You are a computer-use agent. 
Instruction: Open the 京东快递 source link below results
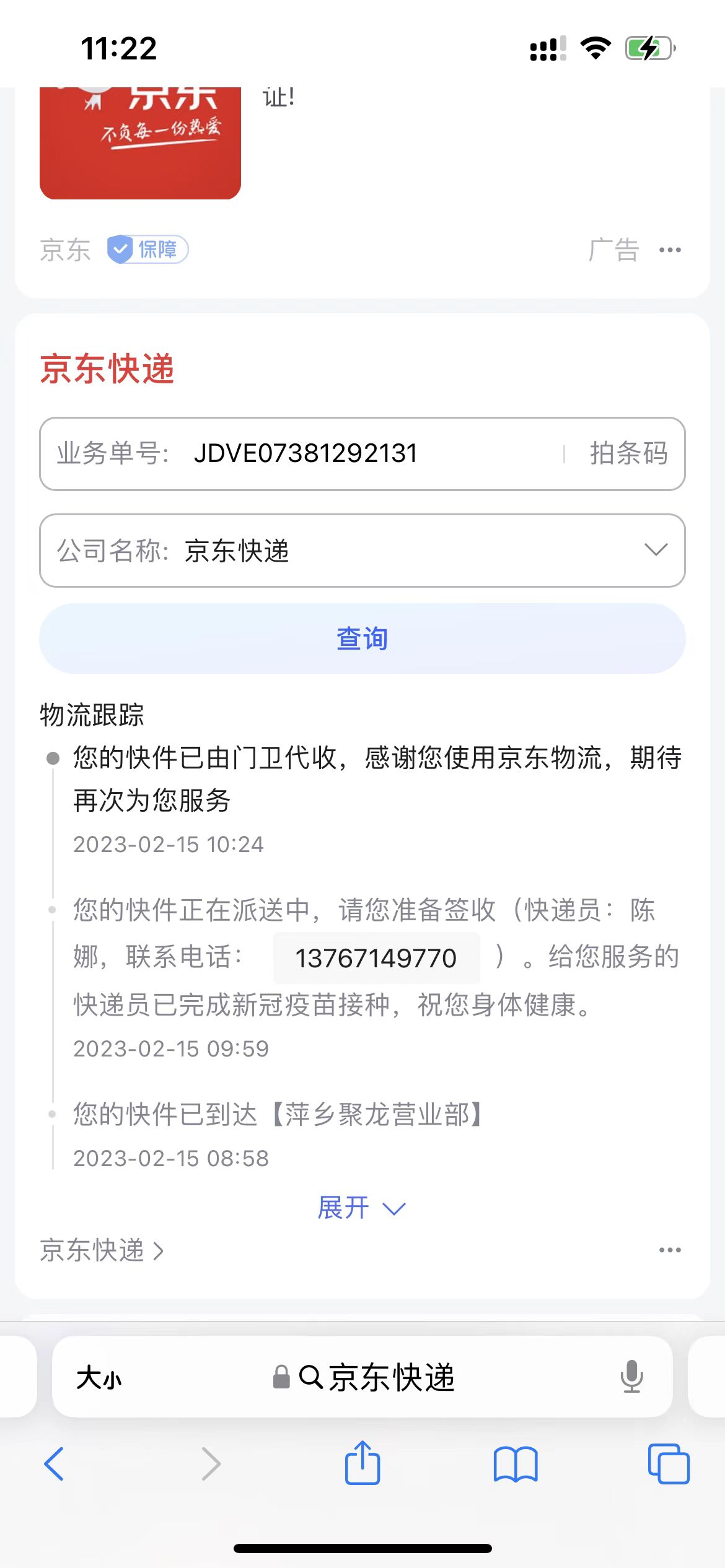pyautogui.click(x=102, y=1250)
